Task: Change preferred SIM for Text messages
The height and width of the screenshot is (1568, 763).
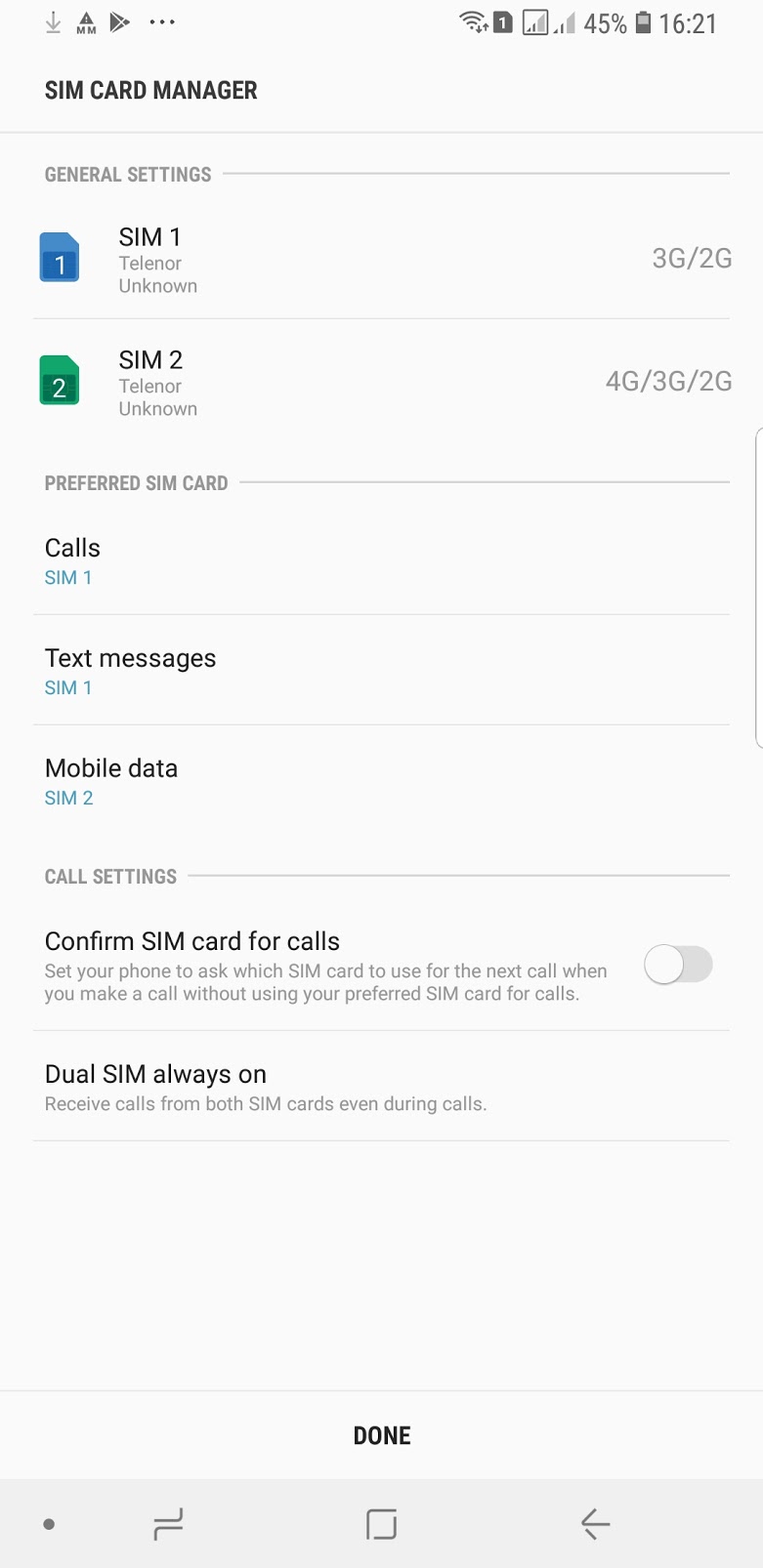Action: (381, 671)
